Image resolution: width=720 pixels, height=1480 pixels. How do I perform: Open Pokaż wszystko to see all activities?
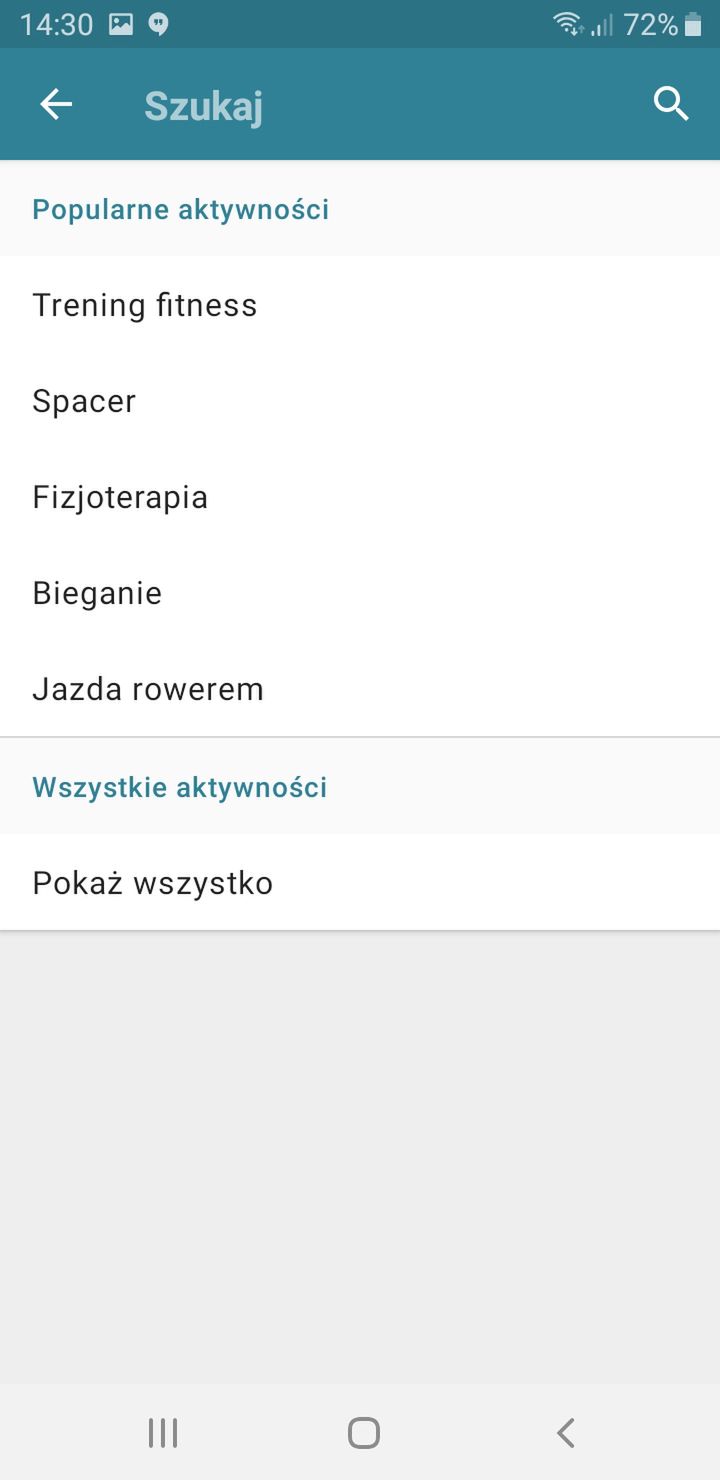360,883
